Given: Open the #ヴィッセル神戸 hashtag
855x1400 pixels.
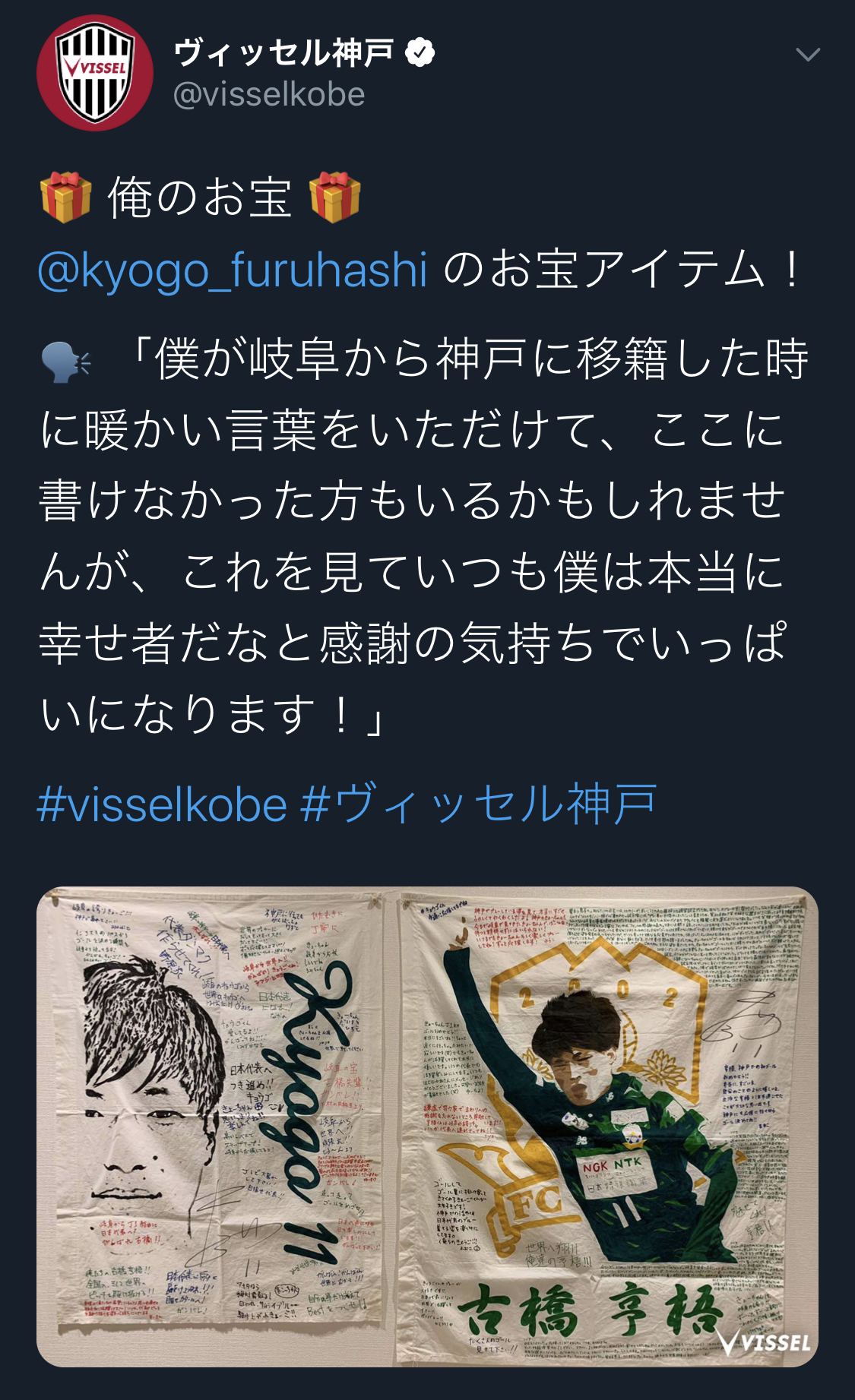Looking at the screenshot, I should pyautogui.click(x=478, y=804).
